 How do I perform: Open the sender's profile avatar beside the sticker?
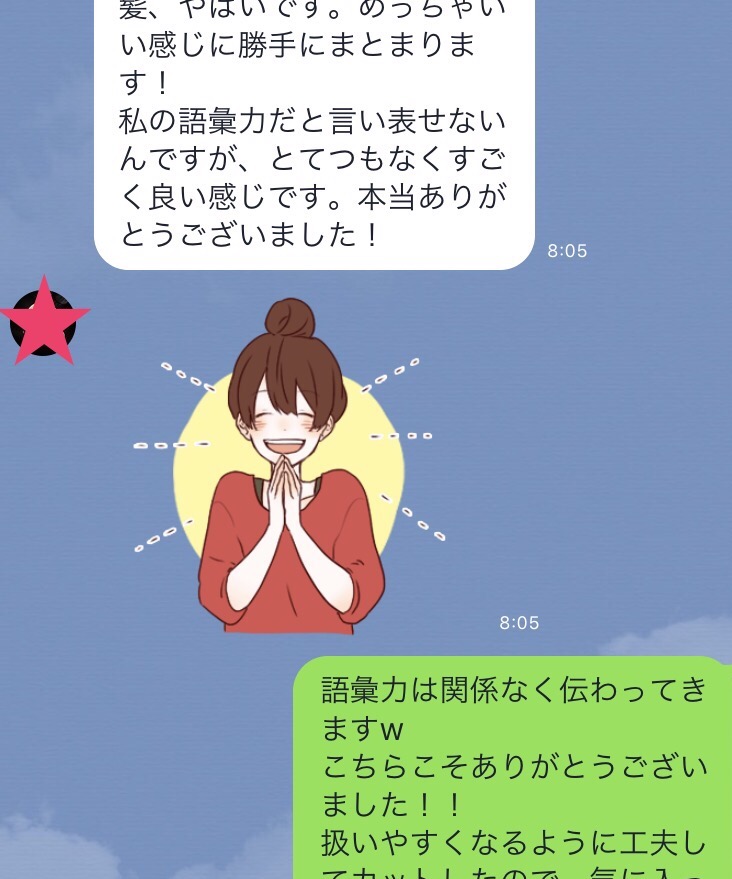coord(42,322)
